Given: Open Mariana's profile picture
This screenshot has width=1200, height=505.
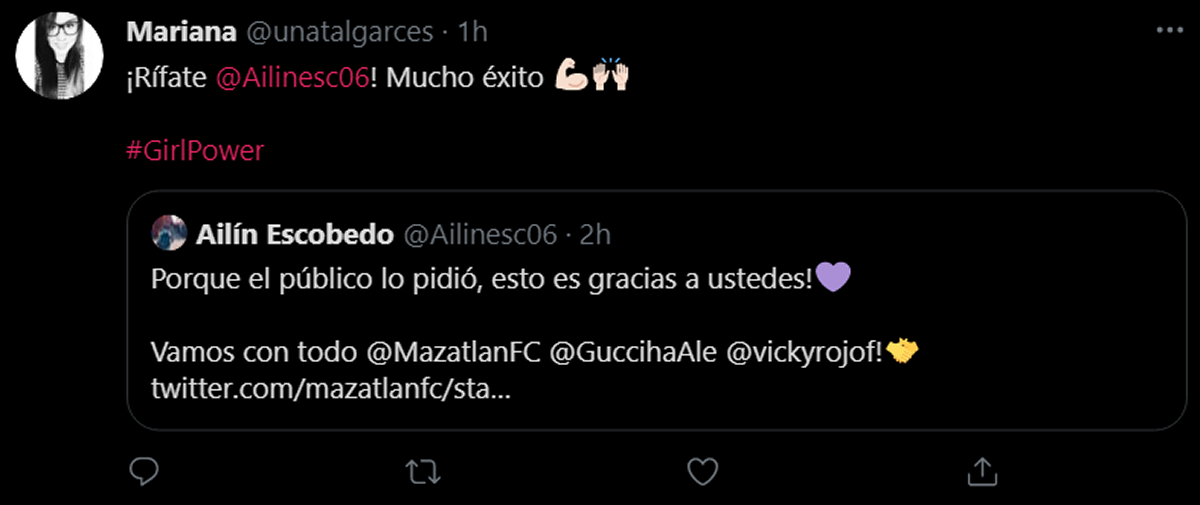Looking at the screenshot, I should (59, 56).
